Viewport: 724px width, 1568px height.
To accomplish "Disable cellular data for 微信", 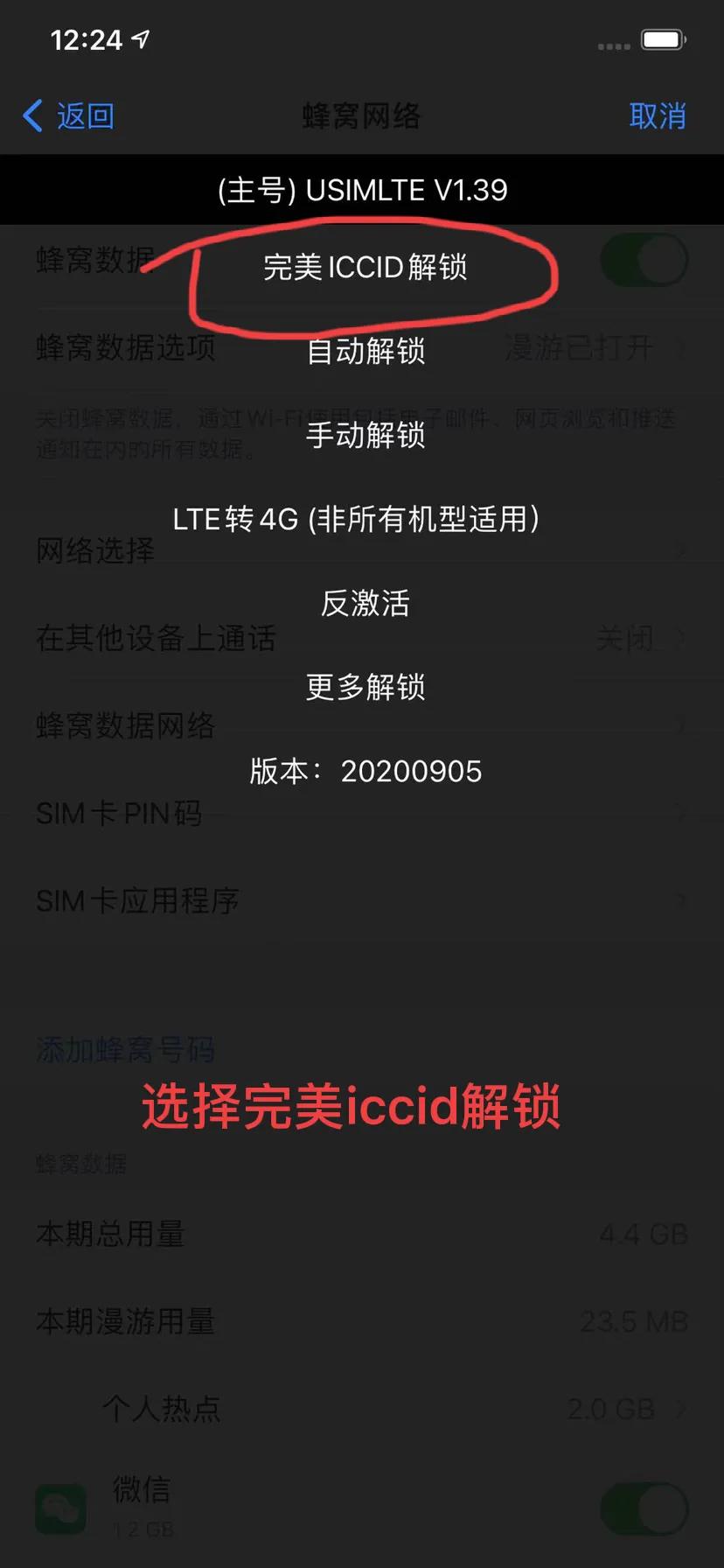I will point(644,1508).
